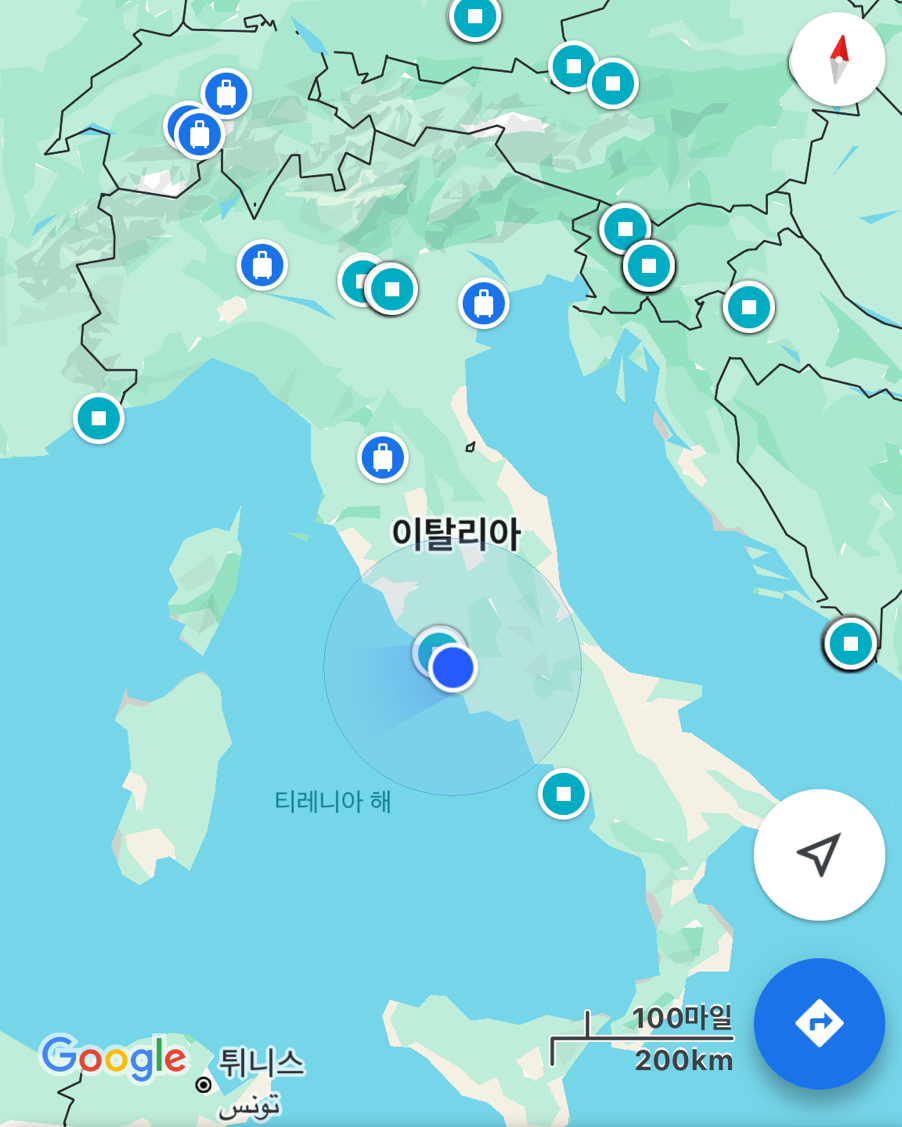
Task: Open the saved place pin south of Rome
Action: click(563, 794)
